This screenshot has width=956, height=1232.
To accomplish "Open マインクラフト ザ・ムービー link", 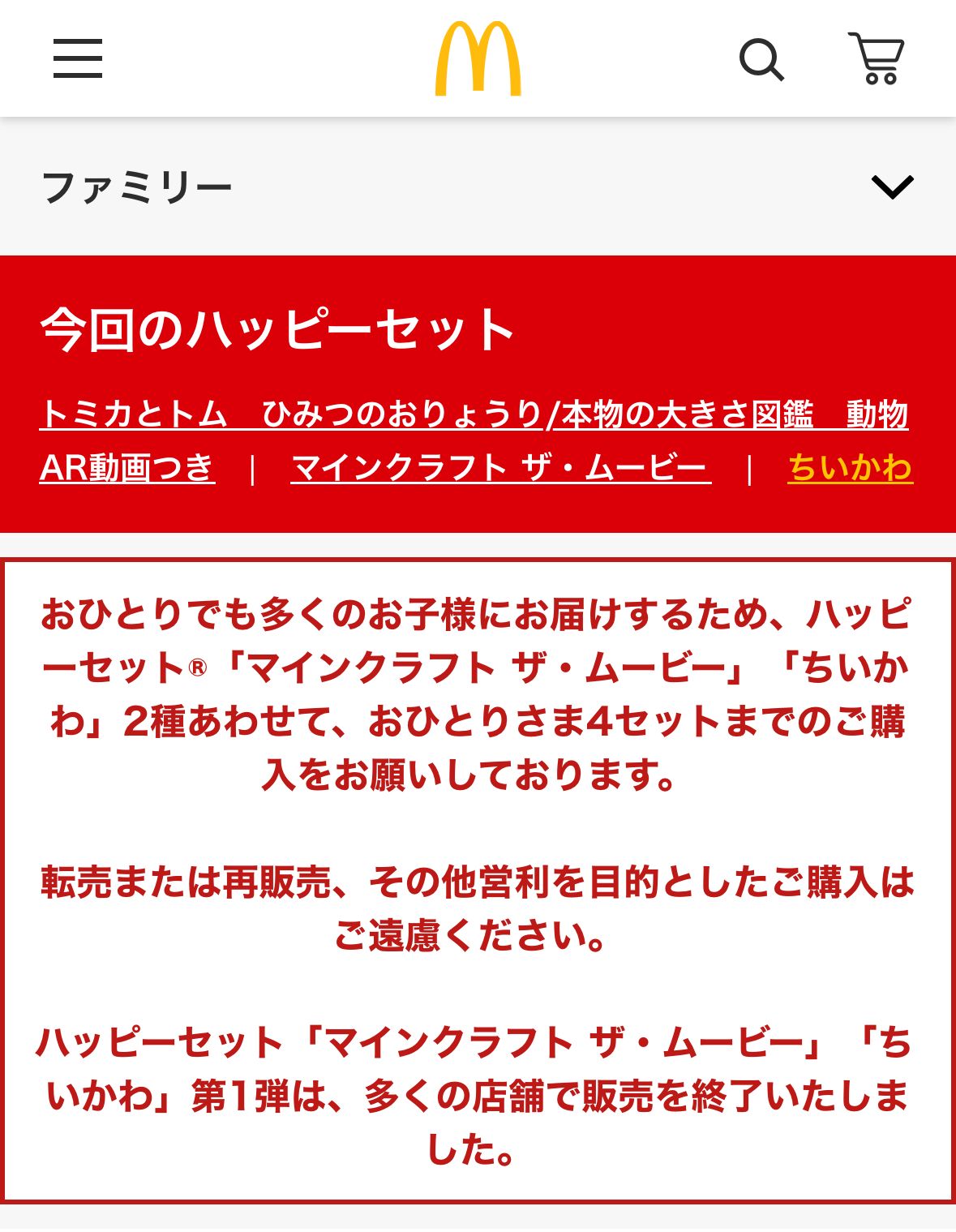I will point(500,468).
